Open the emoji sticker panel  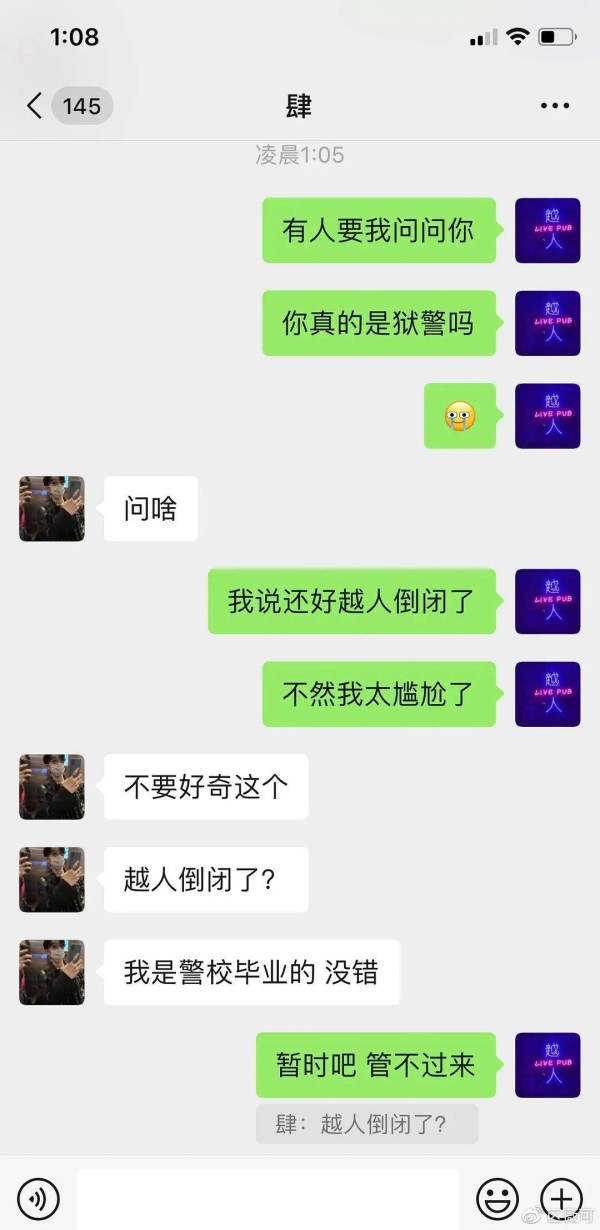(497, 1197)
